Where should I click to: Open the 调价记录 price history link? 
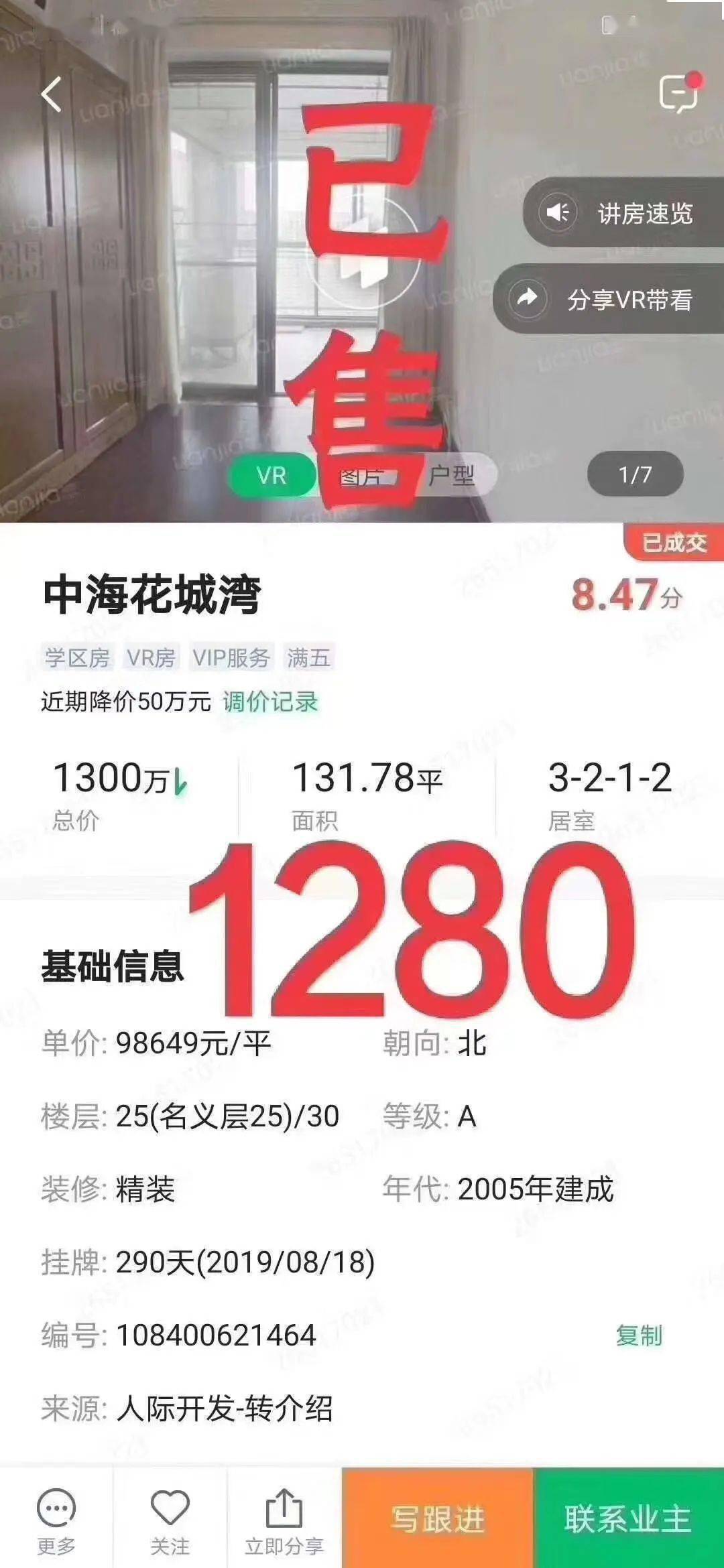pyautogui.click(x=270, y=702)
